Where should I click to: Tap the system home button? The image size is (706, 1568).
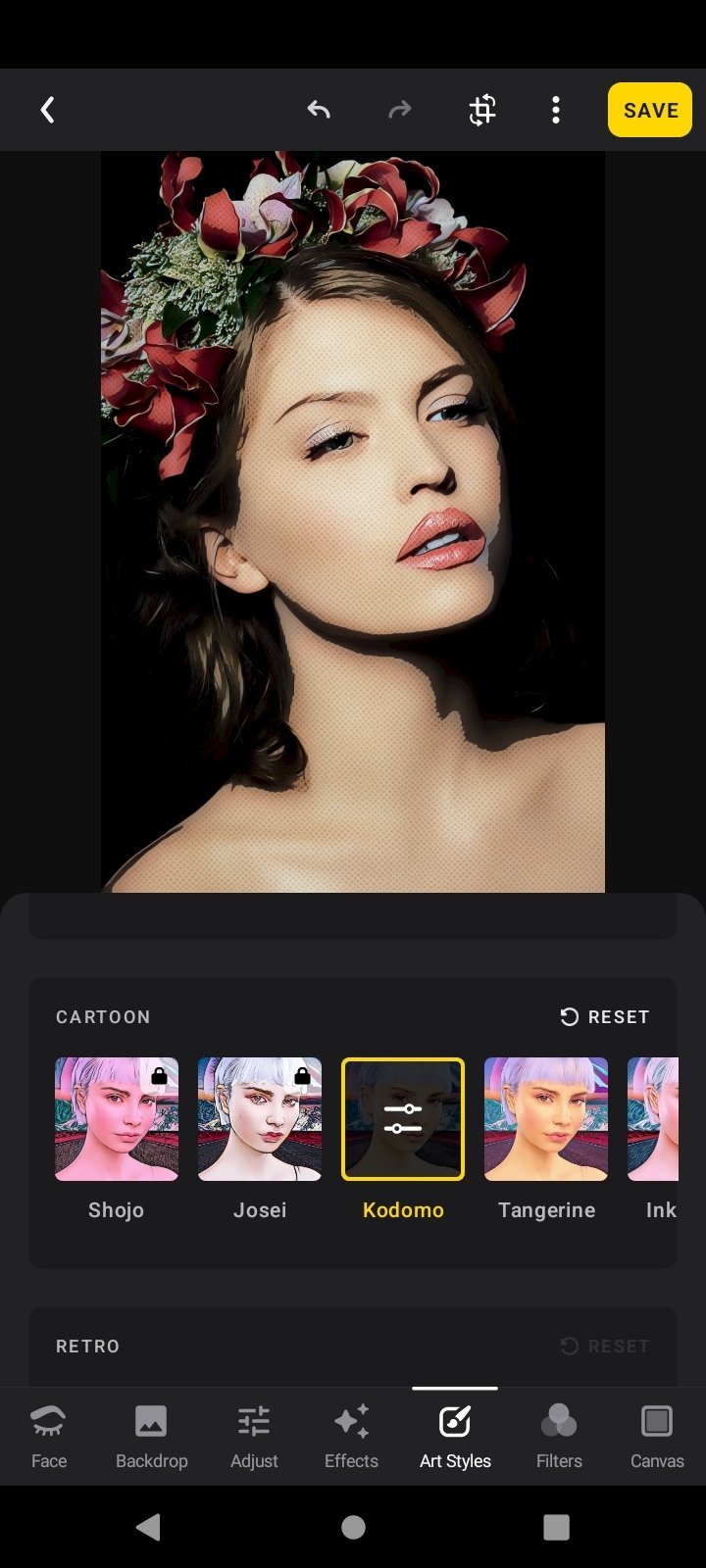(353, 1527)
